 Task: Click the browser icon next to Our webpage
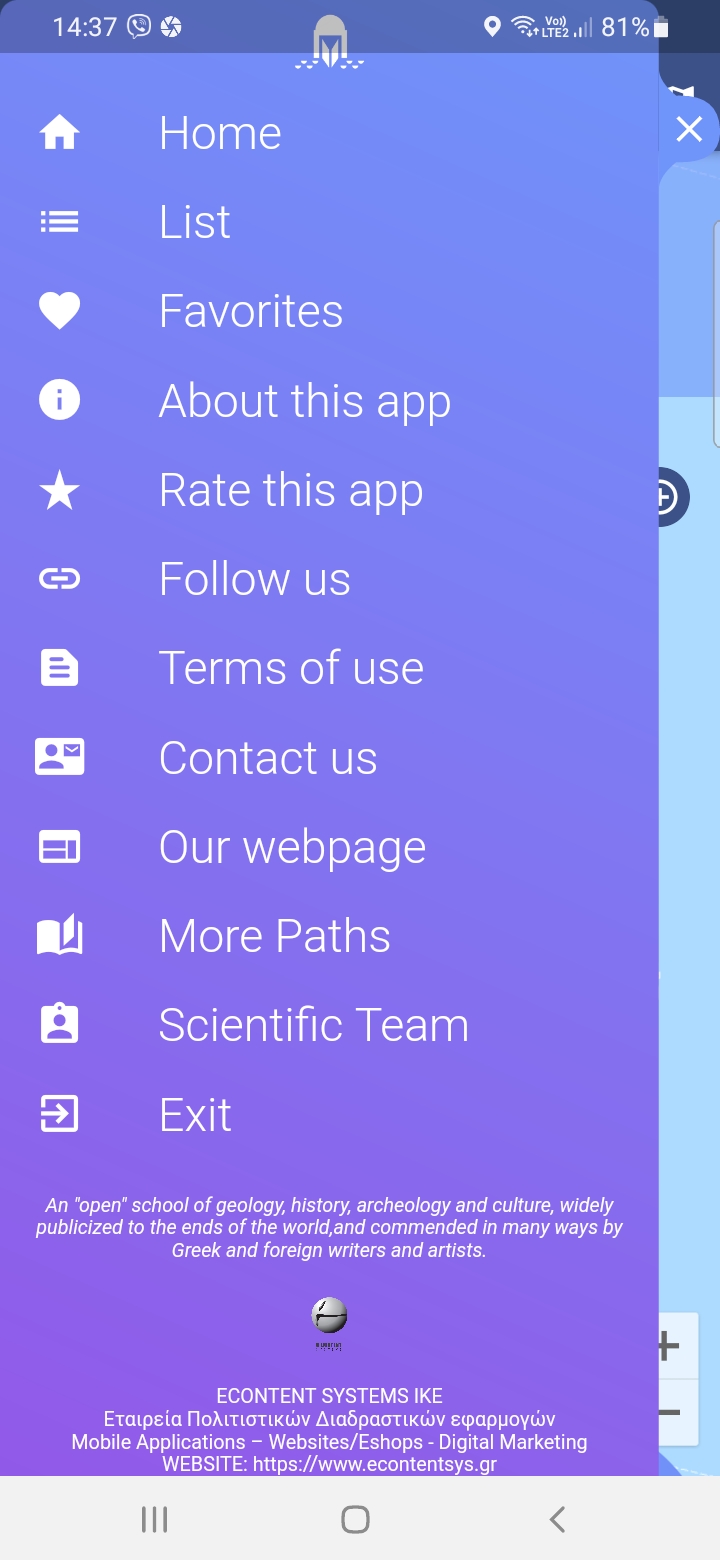[59, 846]
